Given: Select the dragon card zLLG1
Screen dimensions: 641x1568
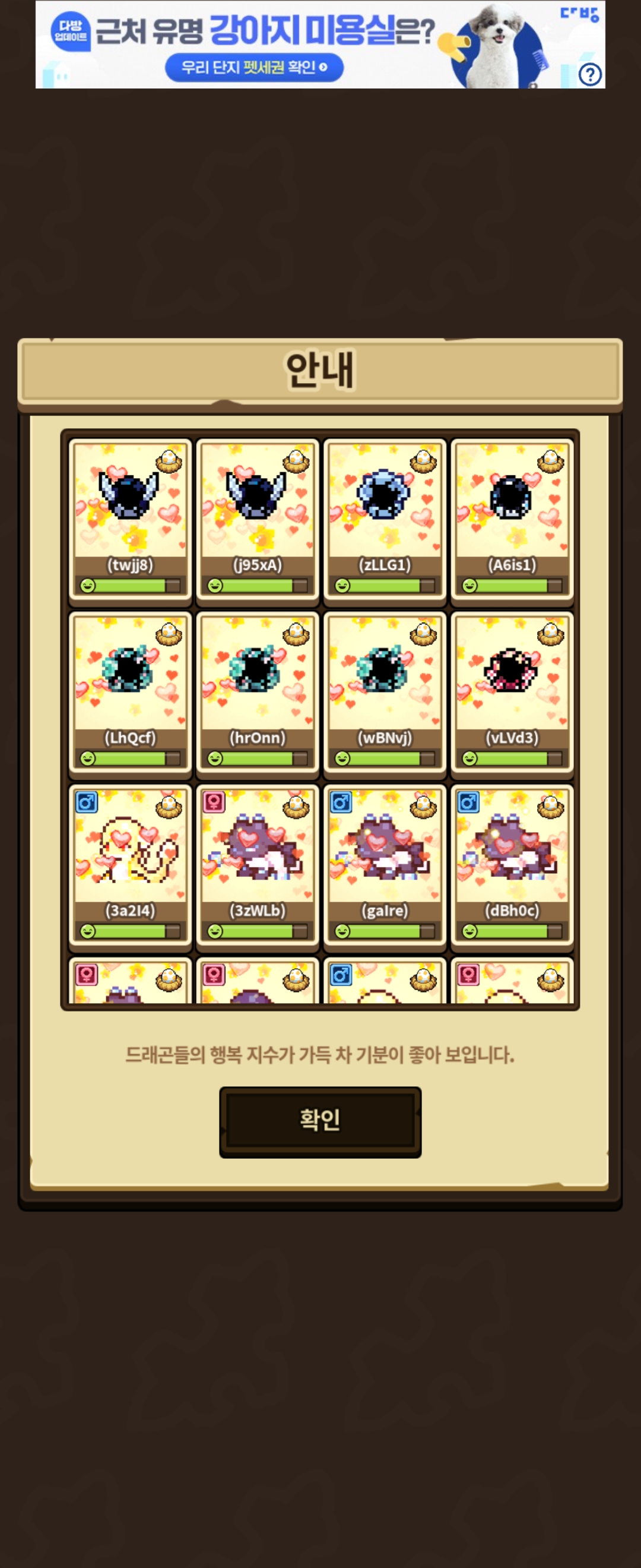Looking at the screenshot, I should click(x=385, y=520).
